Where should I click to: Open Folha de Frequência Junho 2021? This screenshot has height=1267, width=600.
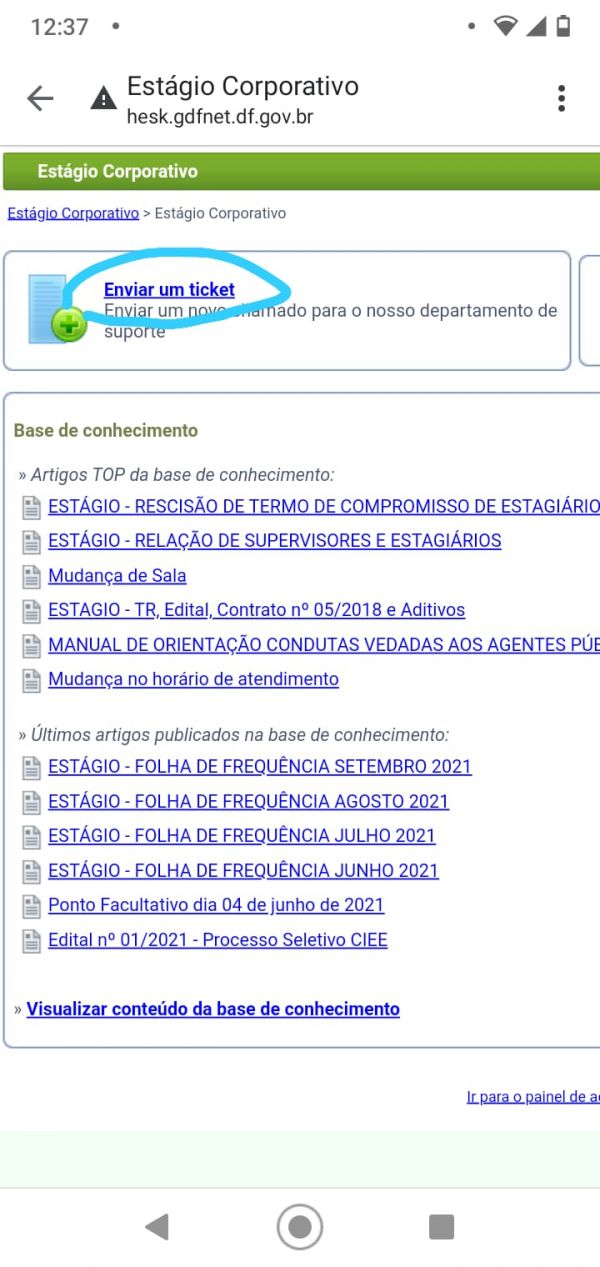click(x=243, y=870)
